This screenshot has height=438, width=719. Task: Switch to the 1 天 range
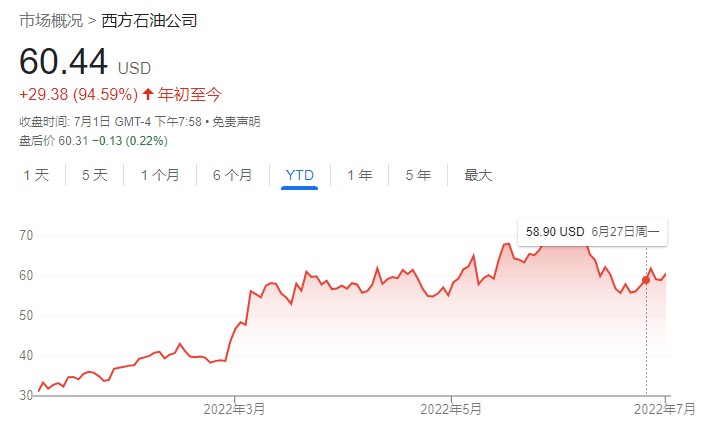pos(36,175)
